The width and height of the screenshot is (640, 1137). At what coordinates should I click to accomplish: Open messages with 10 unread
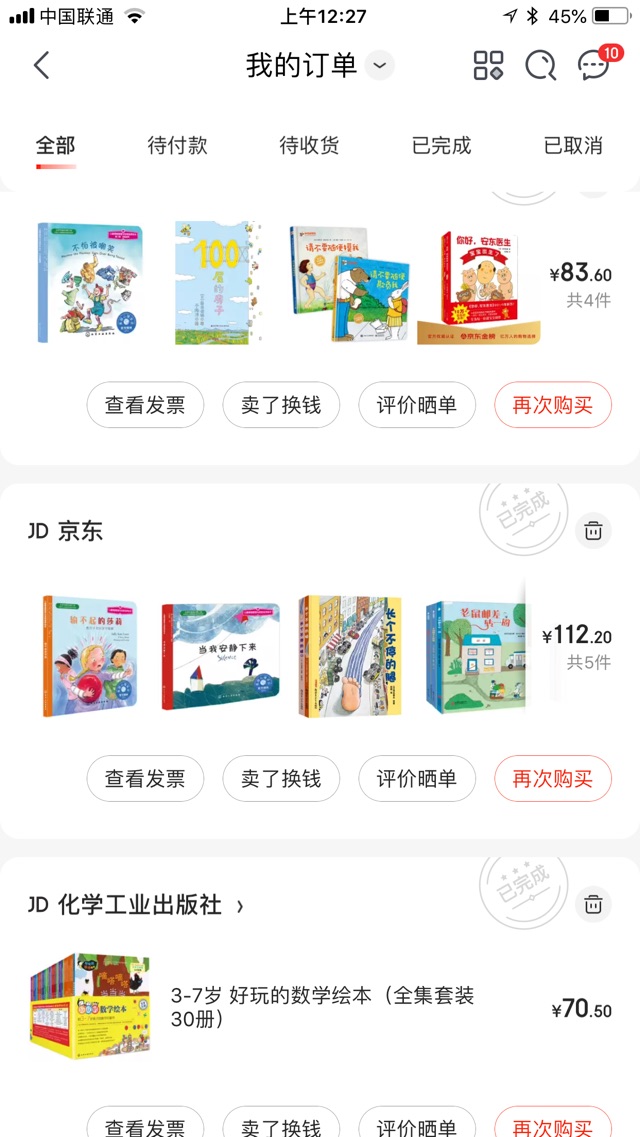pyautogui.click(x=594, y=66)
